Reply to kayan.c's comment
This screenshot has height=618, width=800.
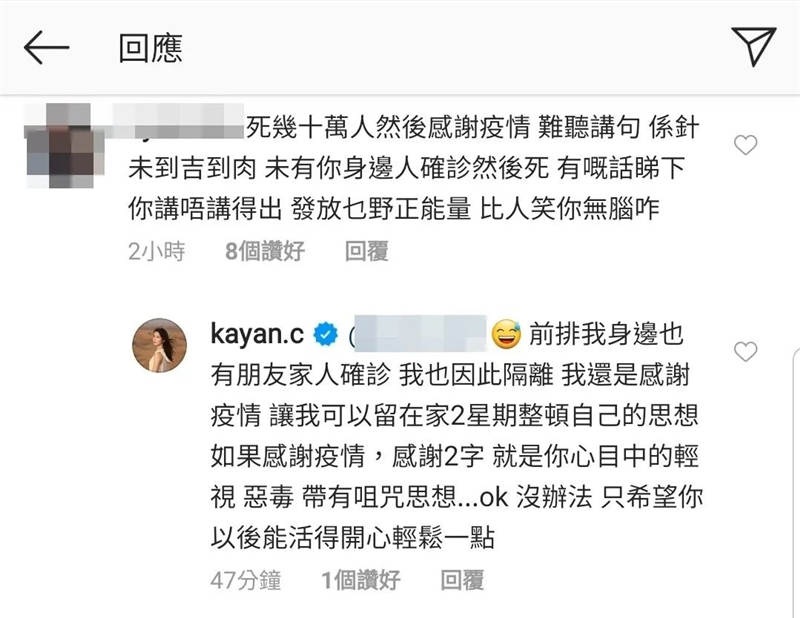462,578
